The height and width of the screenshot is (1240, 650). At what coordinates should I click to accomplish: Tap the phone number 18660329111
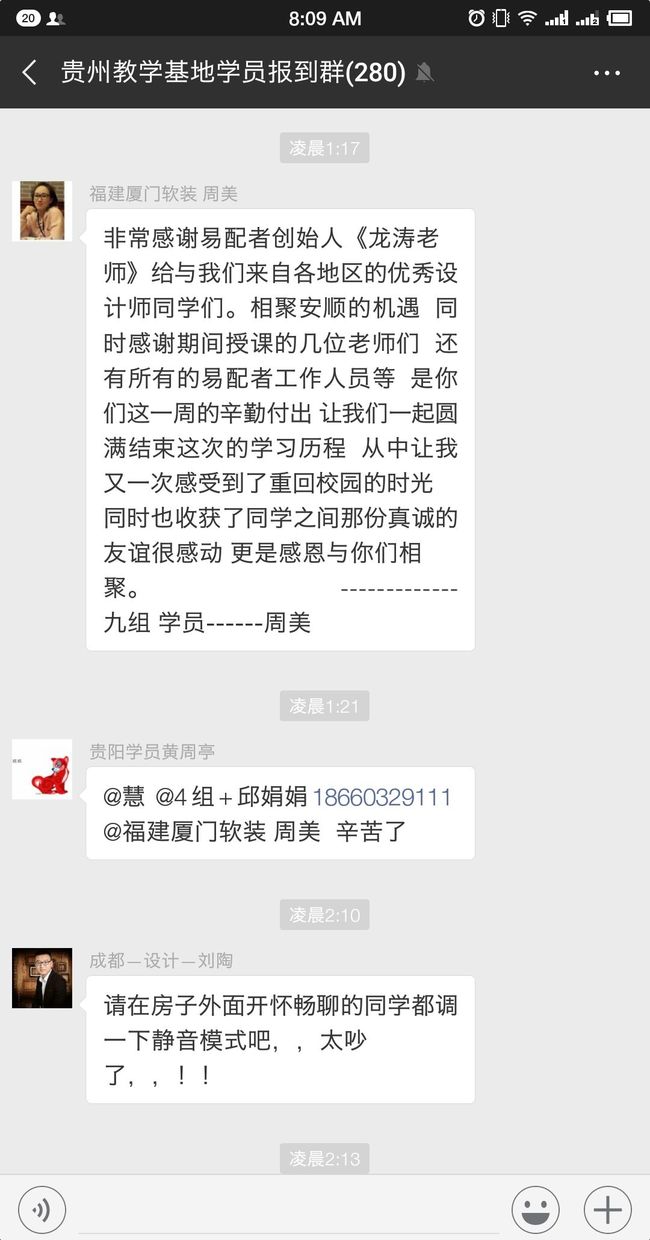point(382,797)
